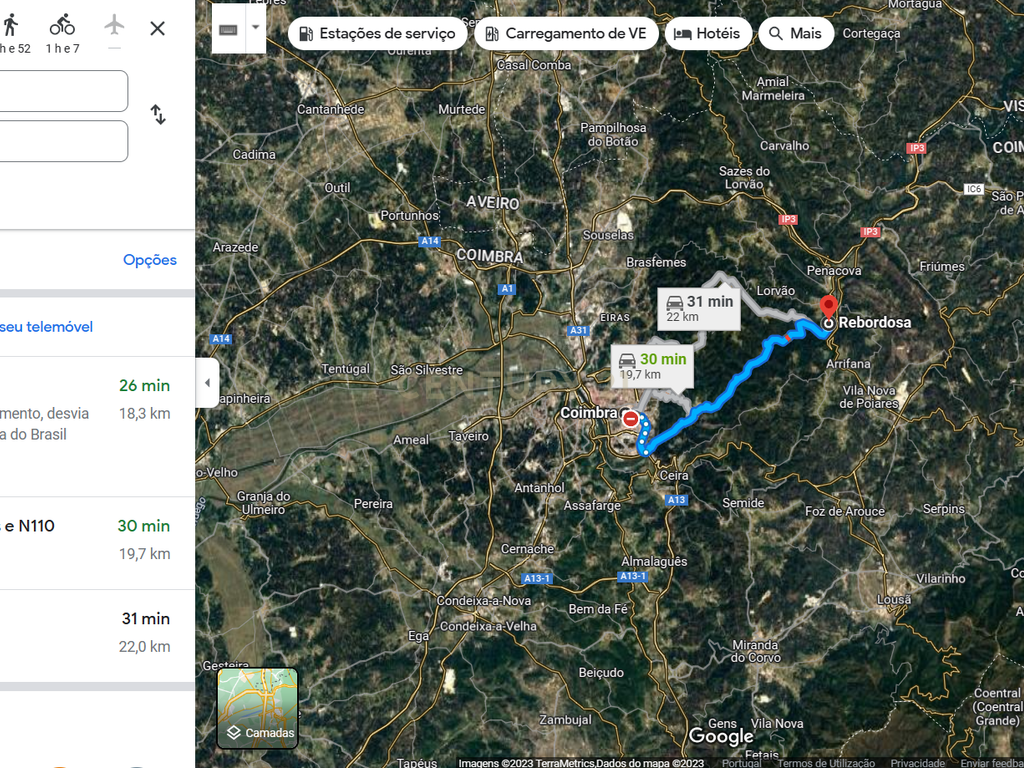Send directions to seu telemóvel
Viewport: 1024px width, 768px height.
(47, 327)
